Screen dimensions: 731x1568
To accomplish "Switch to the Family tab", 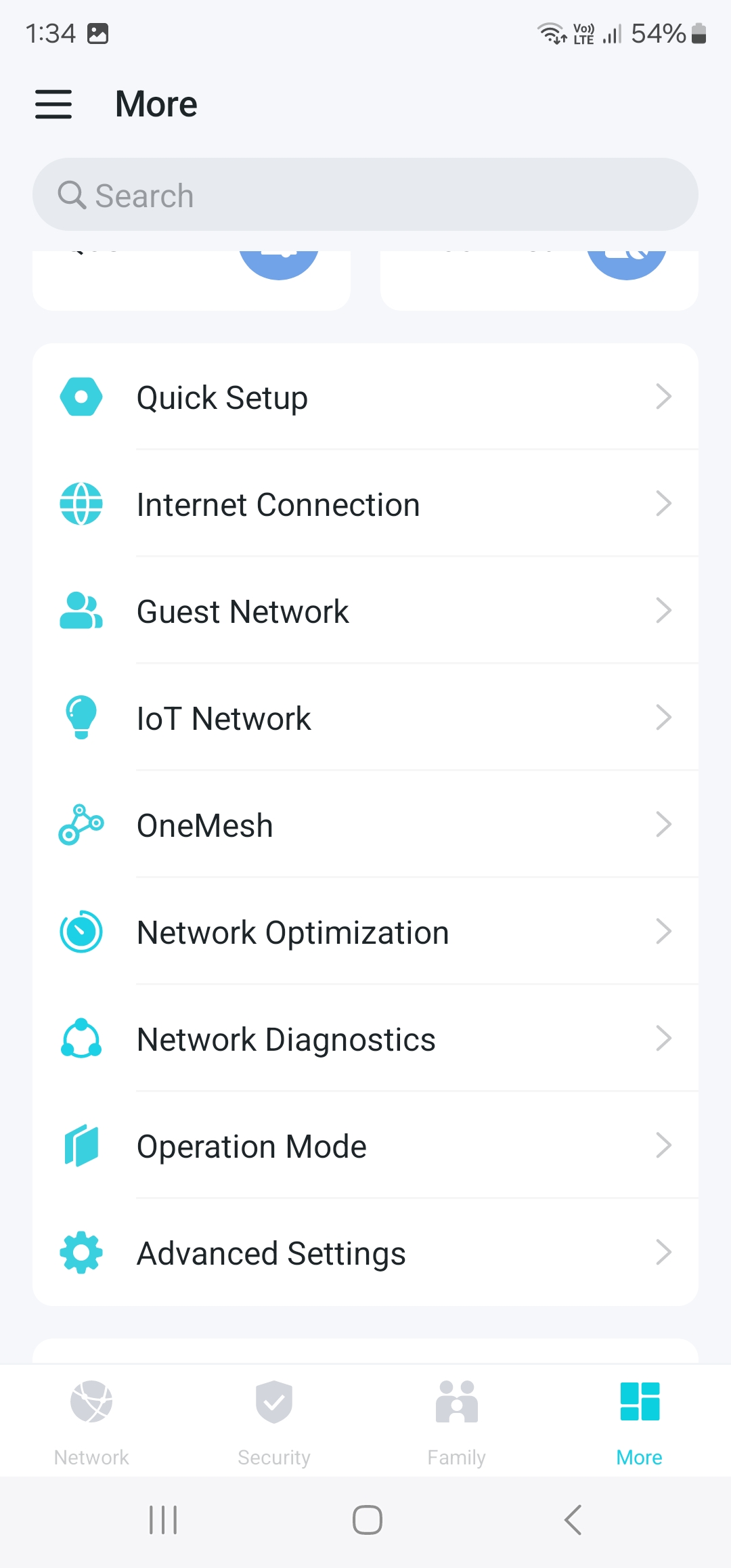I will 457,1422.
